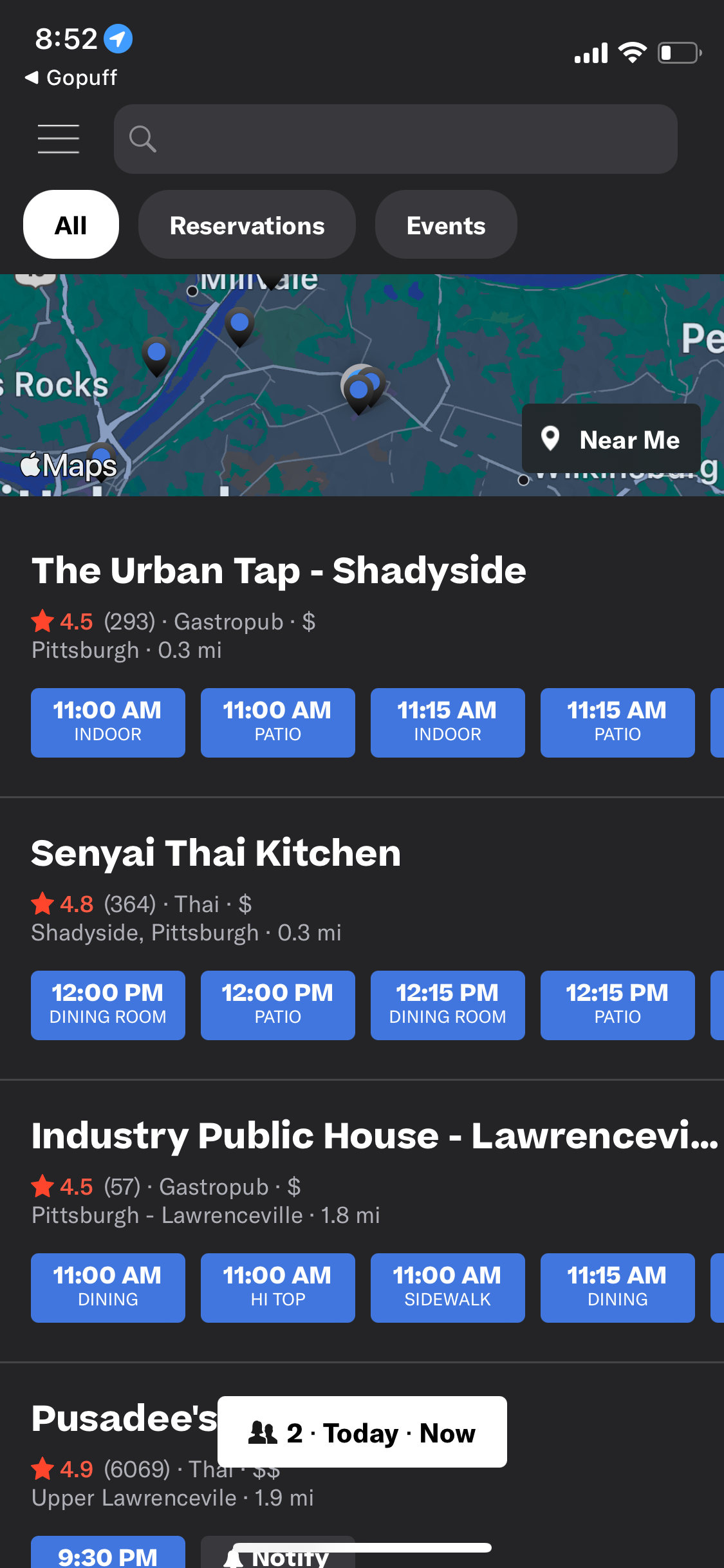Switch to the Reservations tab
Image resolution: width=724 pixels, height=1568 pixels.
click(x=246, y=225)
